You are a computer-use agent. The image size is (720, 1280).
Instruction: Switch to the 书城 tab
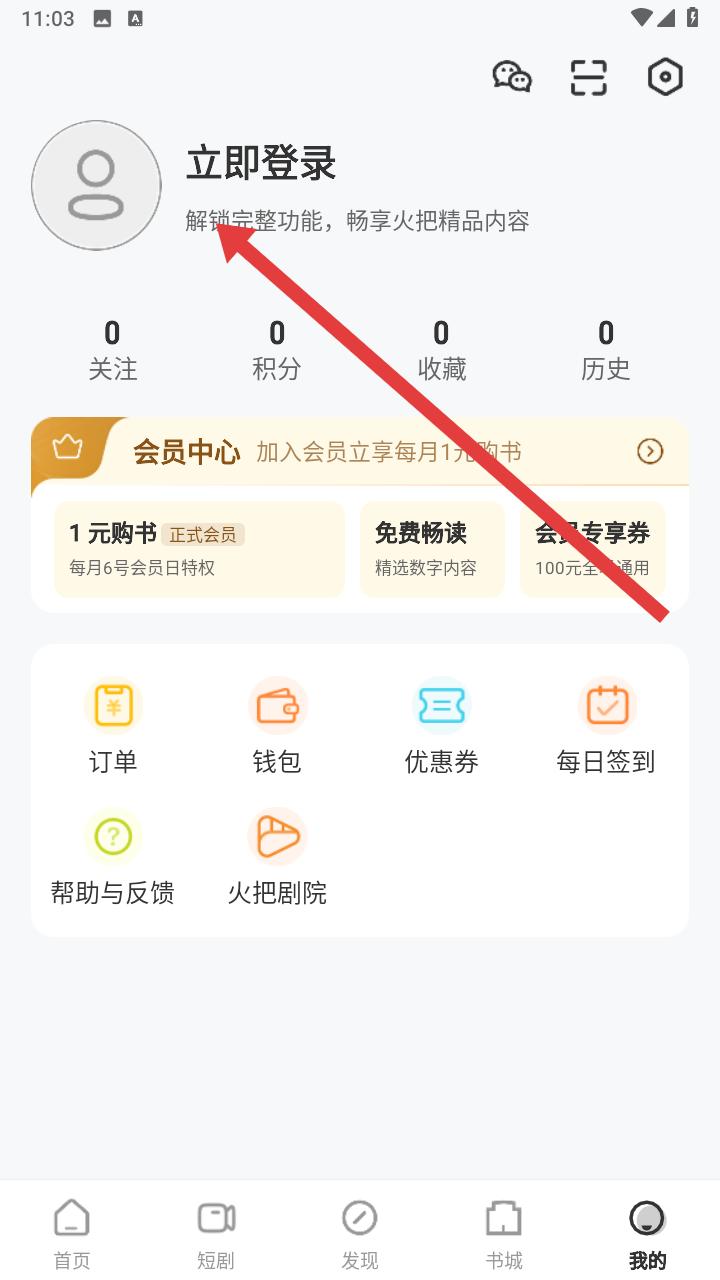click(x=504, y=1234)
